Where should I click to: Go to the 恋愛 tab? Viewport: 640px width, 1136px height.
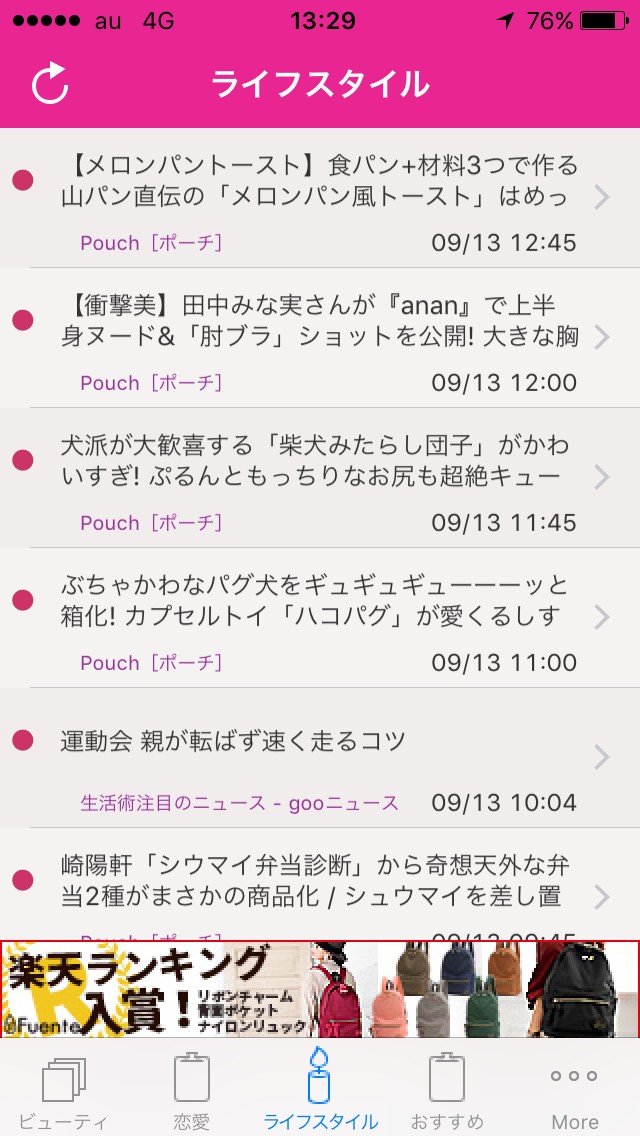[x=190, y=1090]
